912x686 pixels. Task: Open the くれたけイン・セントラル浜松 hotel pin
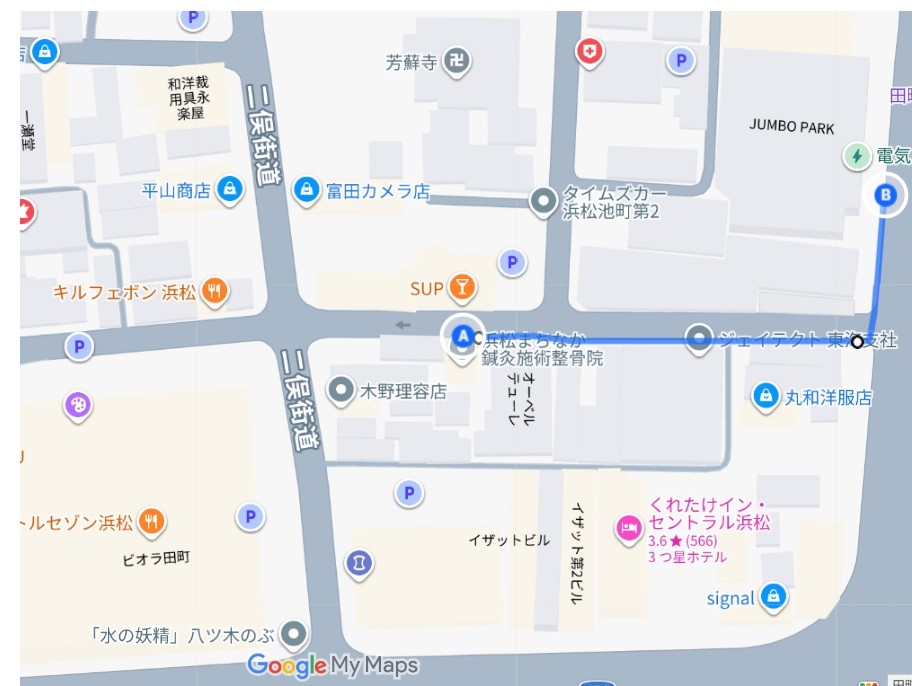(629, 526)
